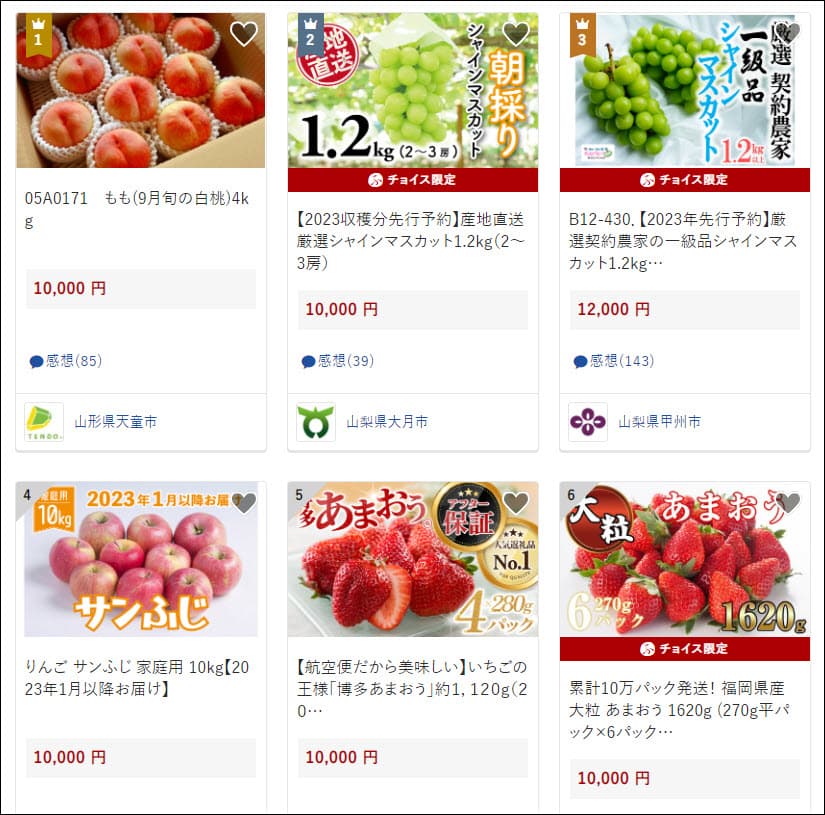Favorite the 博多あまおう strawberry item

click(516, 503)
